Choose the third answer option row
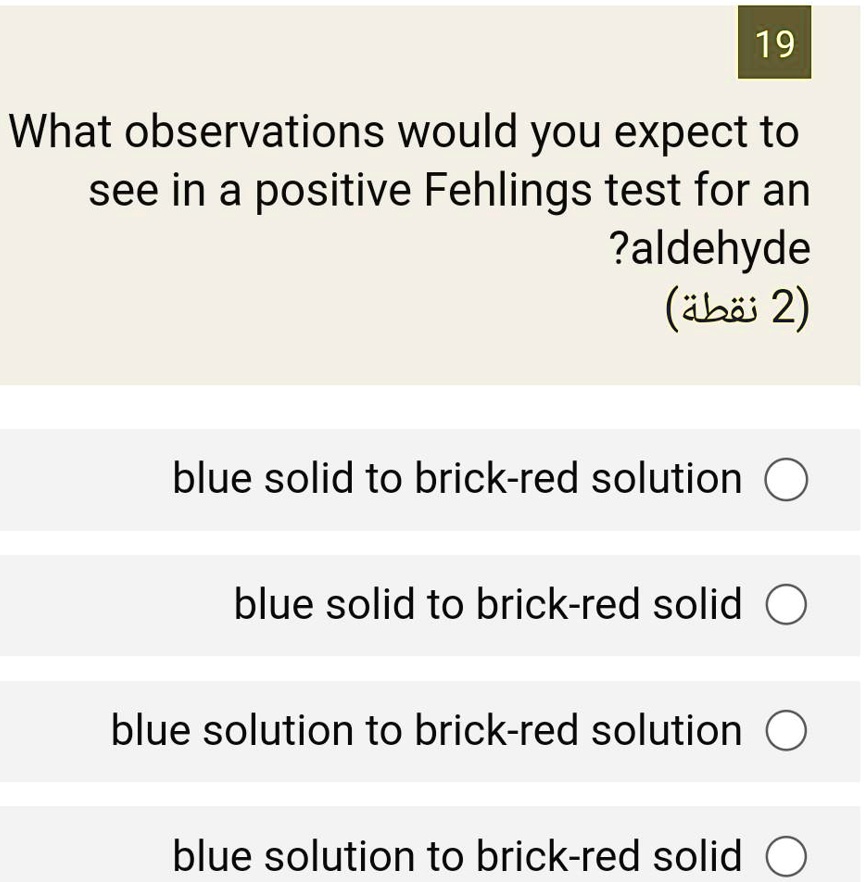 click(432, 731)
